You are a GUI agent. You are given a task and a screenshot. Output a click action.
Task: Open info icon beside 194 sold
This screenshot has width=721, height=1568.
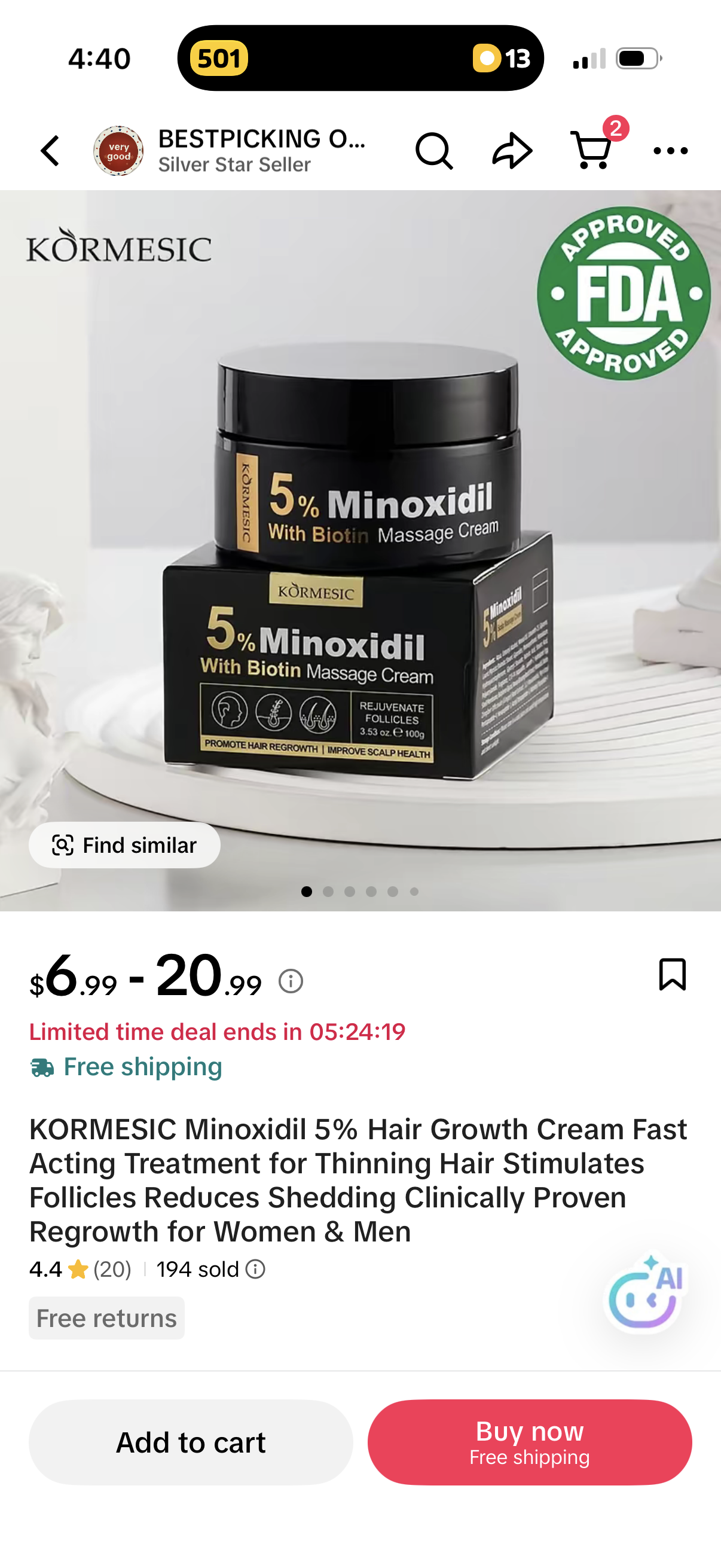pos(255,1269)
